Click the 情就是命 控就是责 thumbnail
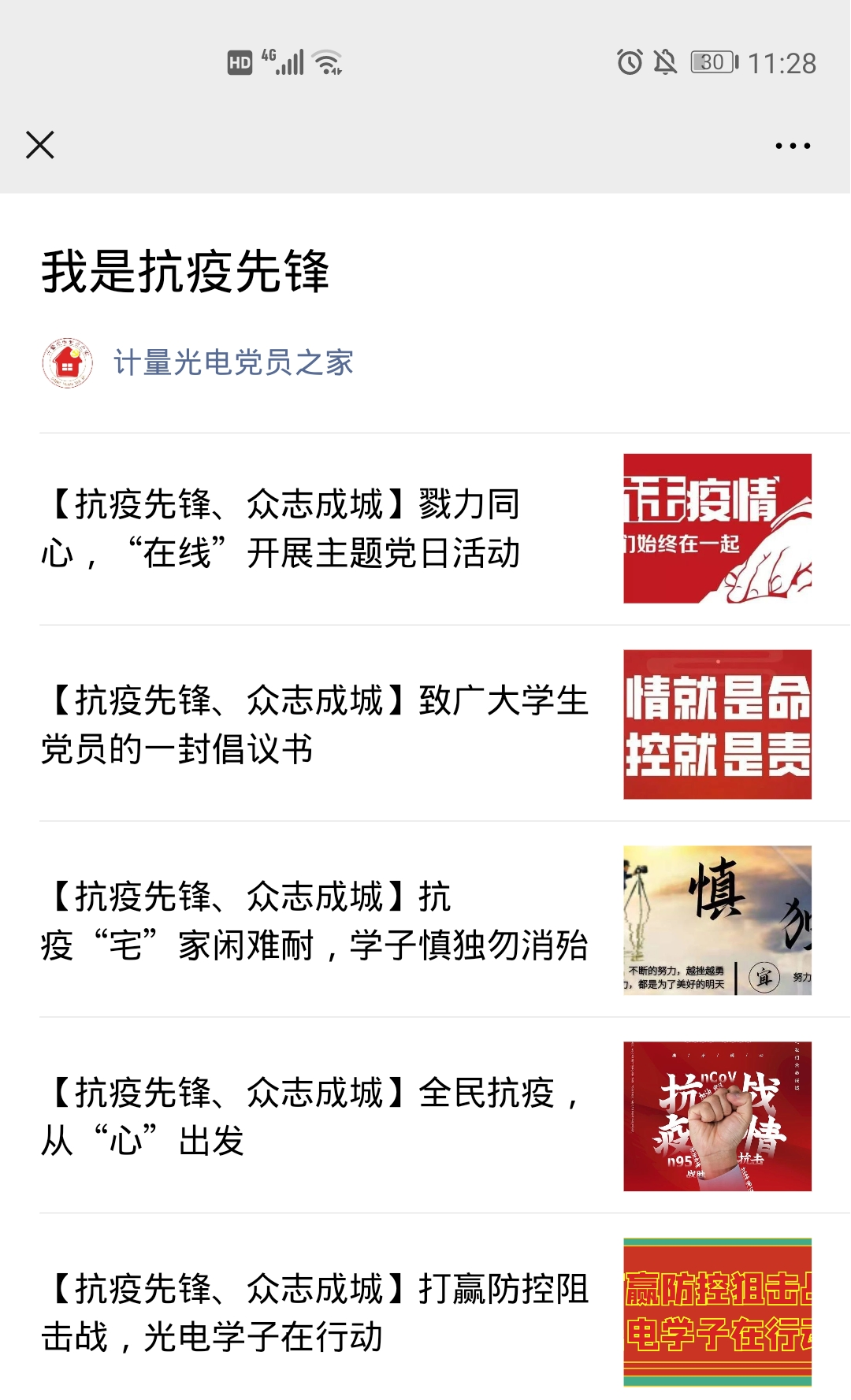The height and width of the screenshot is (1400, 851). point(717,726)
